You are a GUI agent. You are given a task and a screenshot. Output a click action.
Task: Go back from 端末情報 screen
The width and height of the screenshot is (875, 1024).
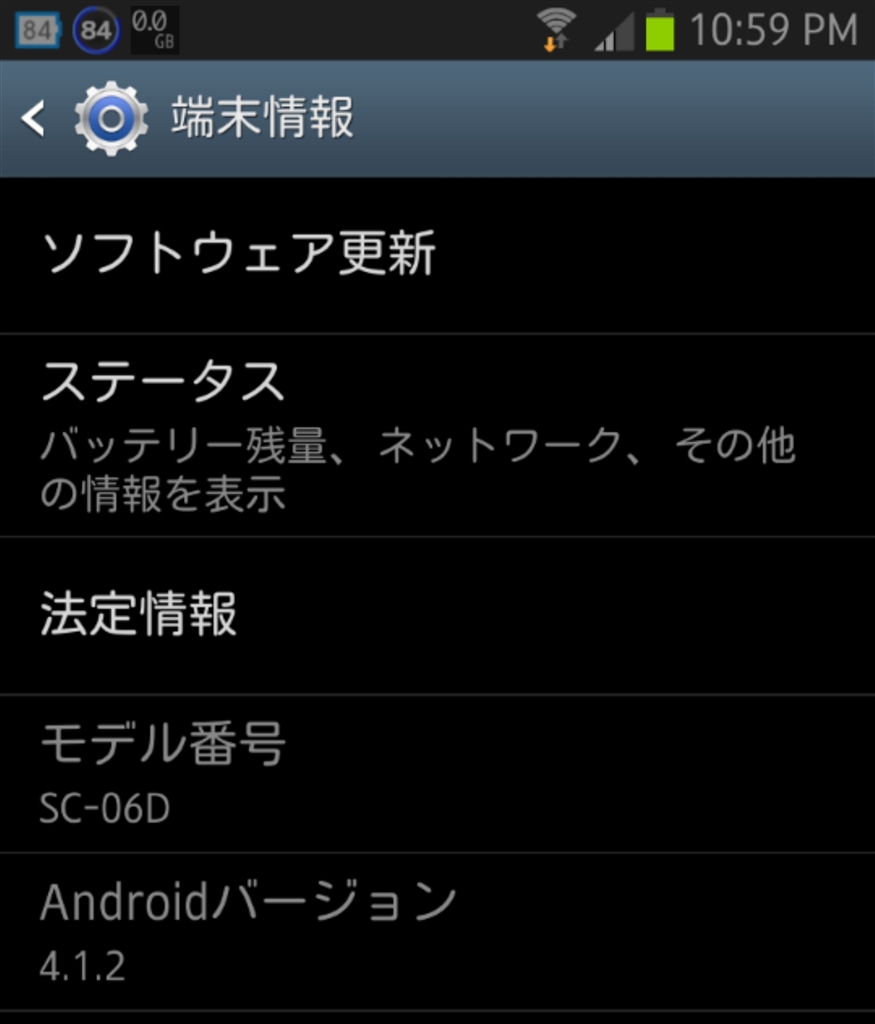click(x=34, y=119)
